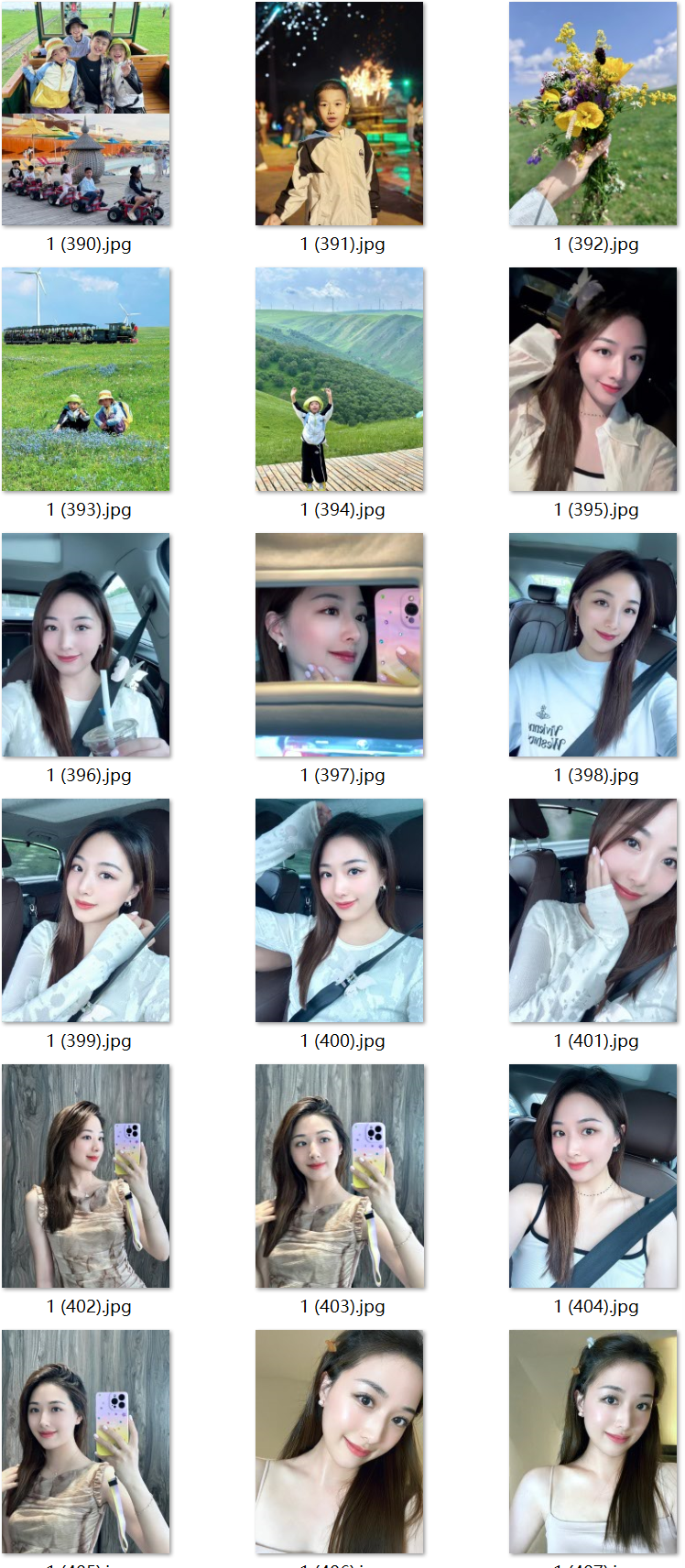Open the thumbnail named 1 (391).jpg
This screenshot has height=1568, width=685.
(340, 114)
